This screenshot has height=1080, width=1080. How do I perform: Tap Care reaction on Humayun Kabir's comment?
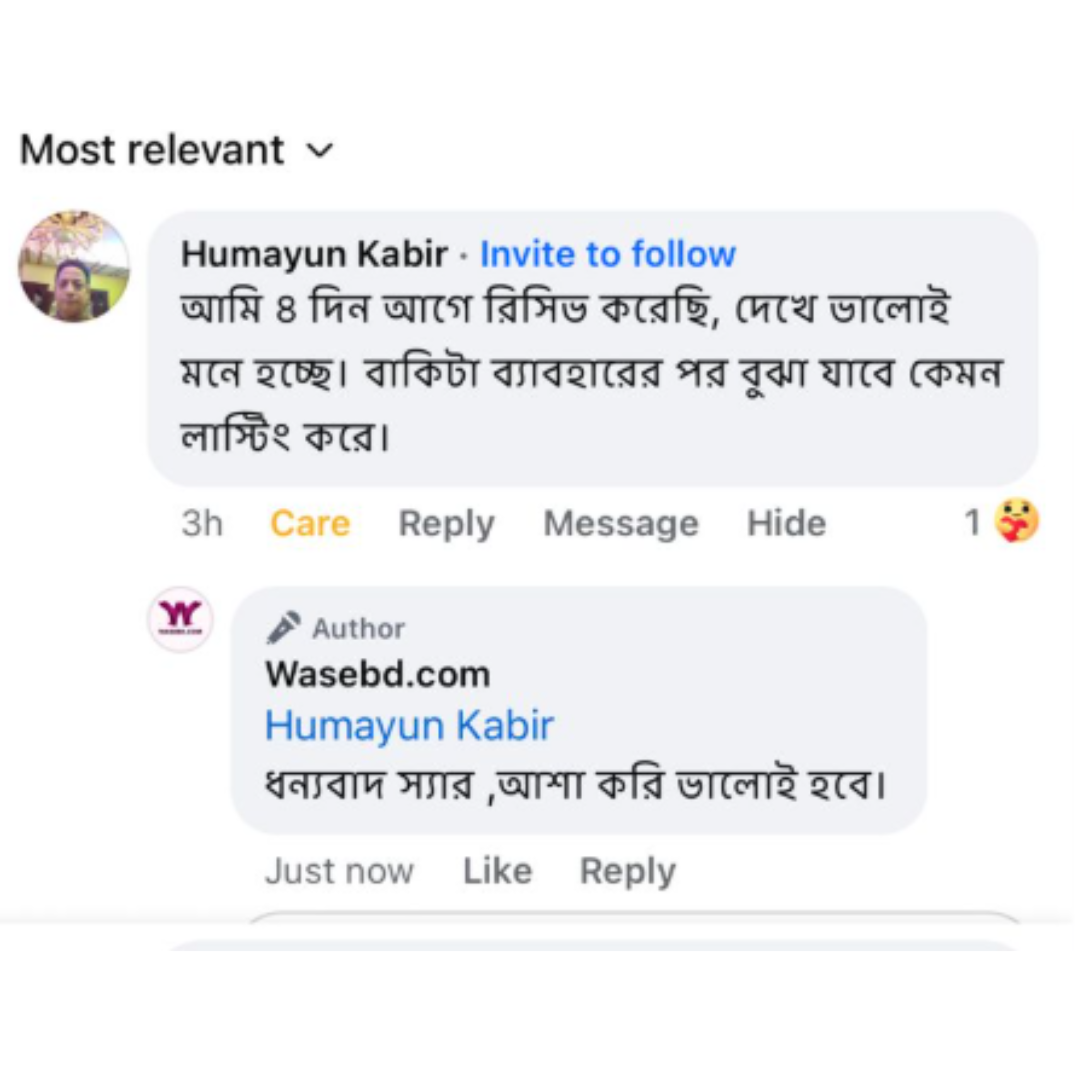310,523
